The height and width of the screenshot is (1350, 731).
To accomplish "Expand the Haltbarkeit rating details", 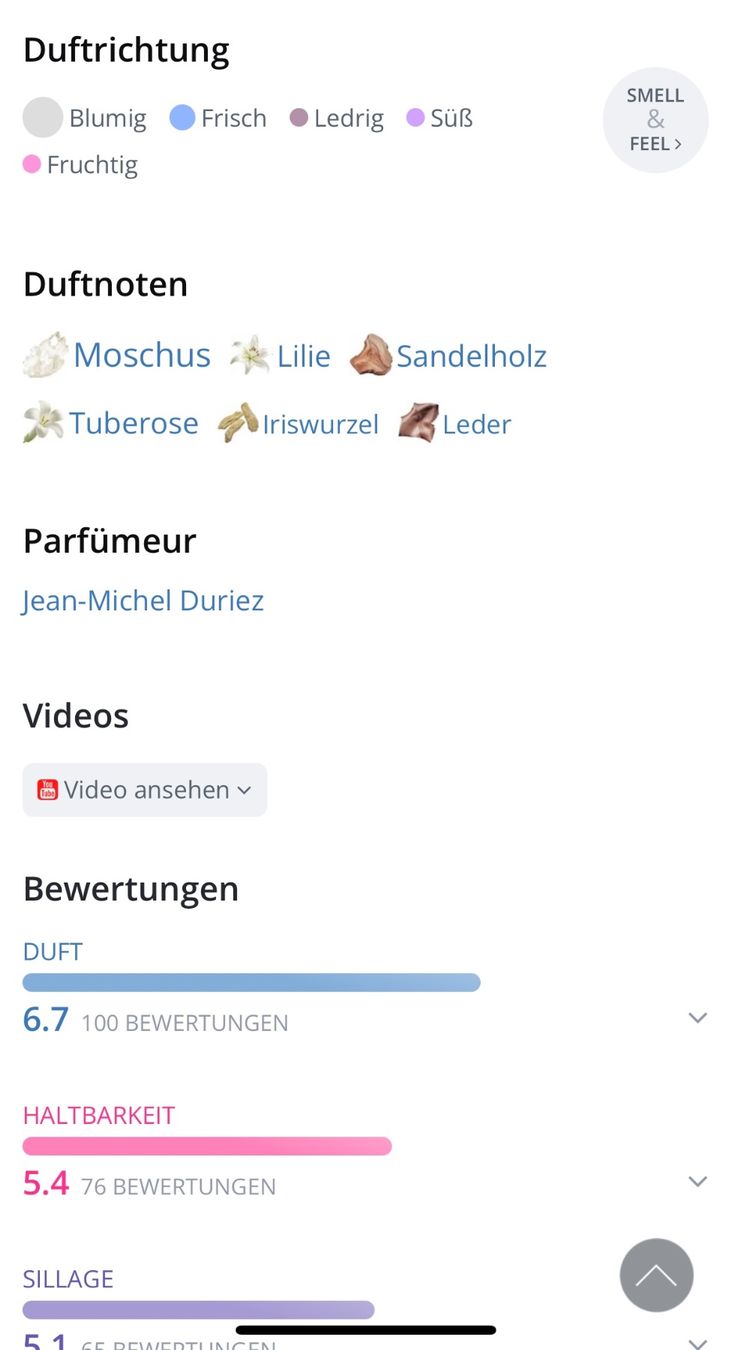I will coord(697,1182).
